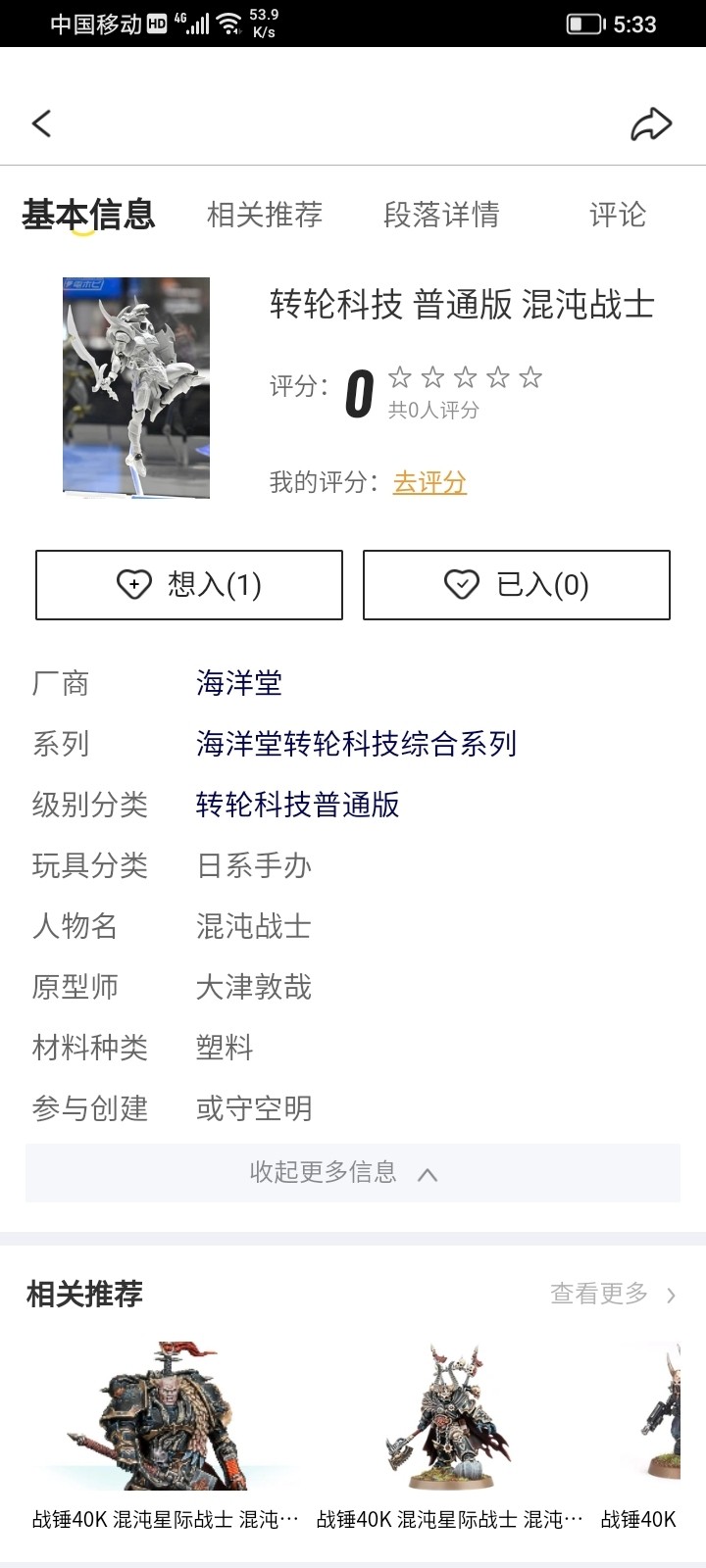This screenshot has height=1568, width=706.
Task: Select the 基本信息 tab
Action: point(88,215)
